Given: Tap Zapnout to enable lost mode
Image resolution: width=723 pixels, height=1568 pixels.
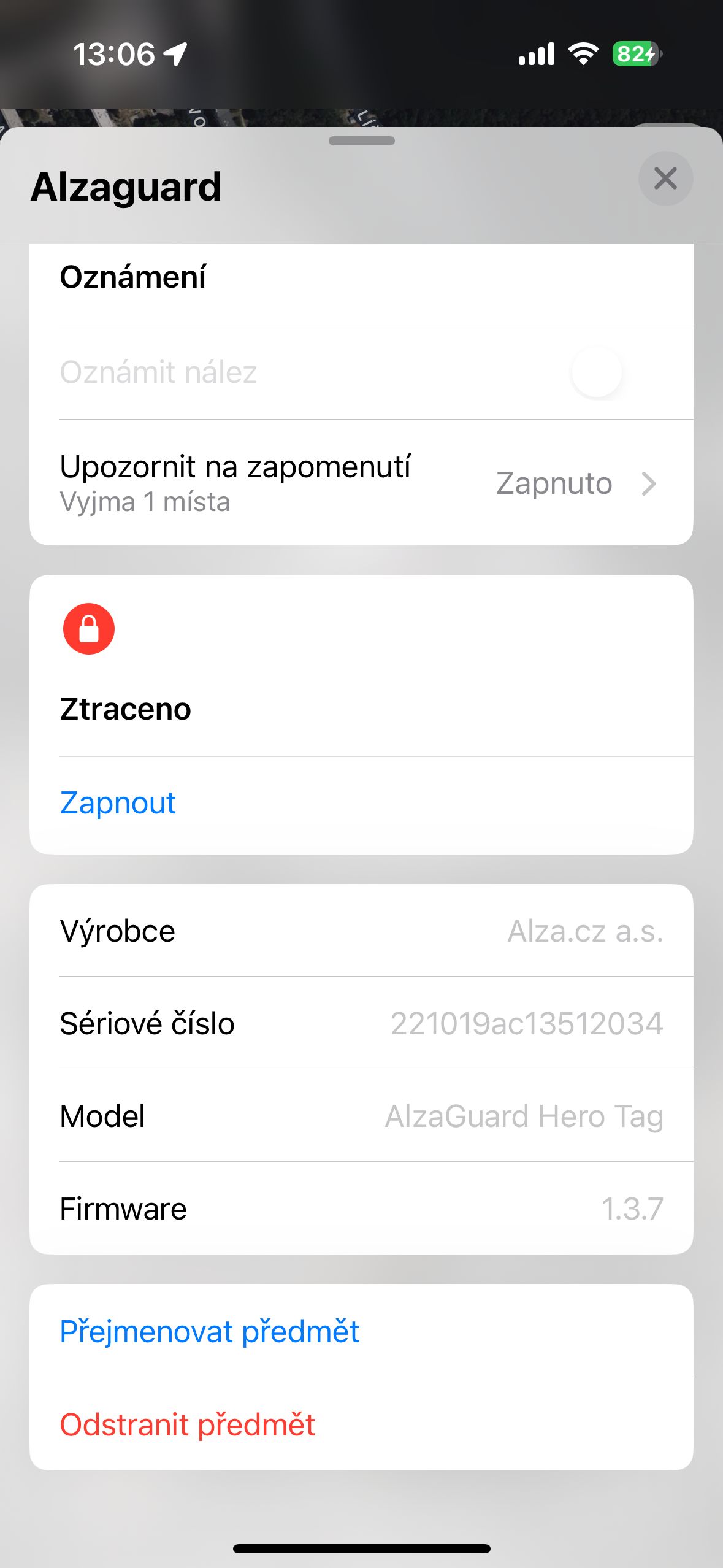Looking at the screenshot, I should [118, 803].
